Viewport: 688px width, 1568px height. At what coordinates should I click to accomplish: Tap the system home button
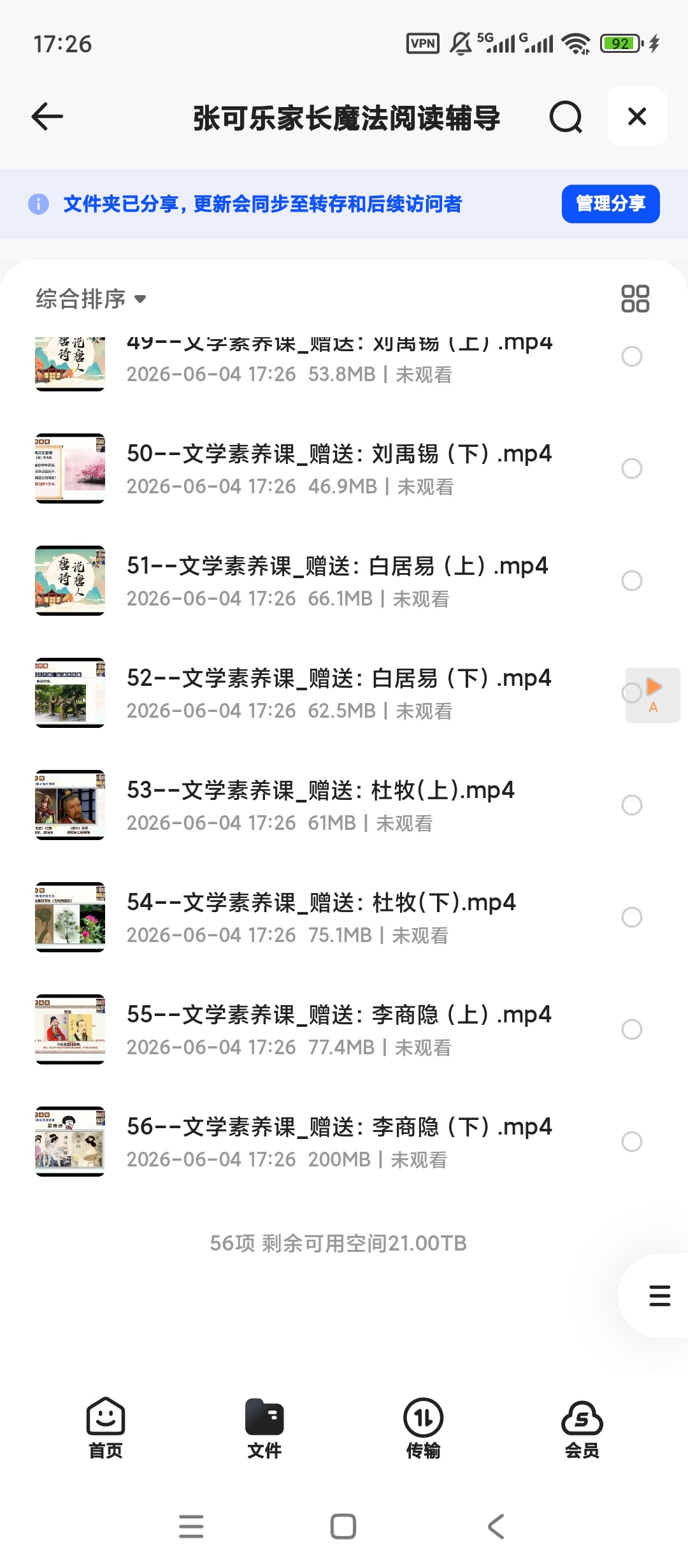343,1527
